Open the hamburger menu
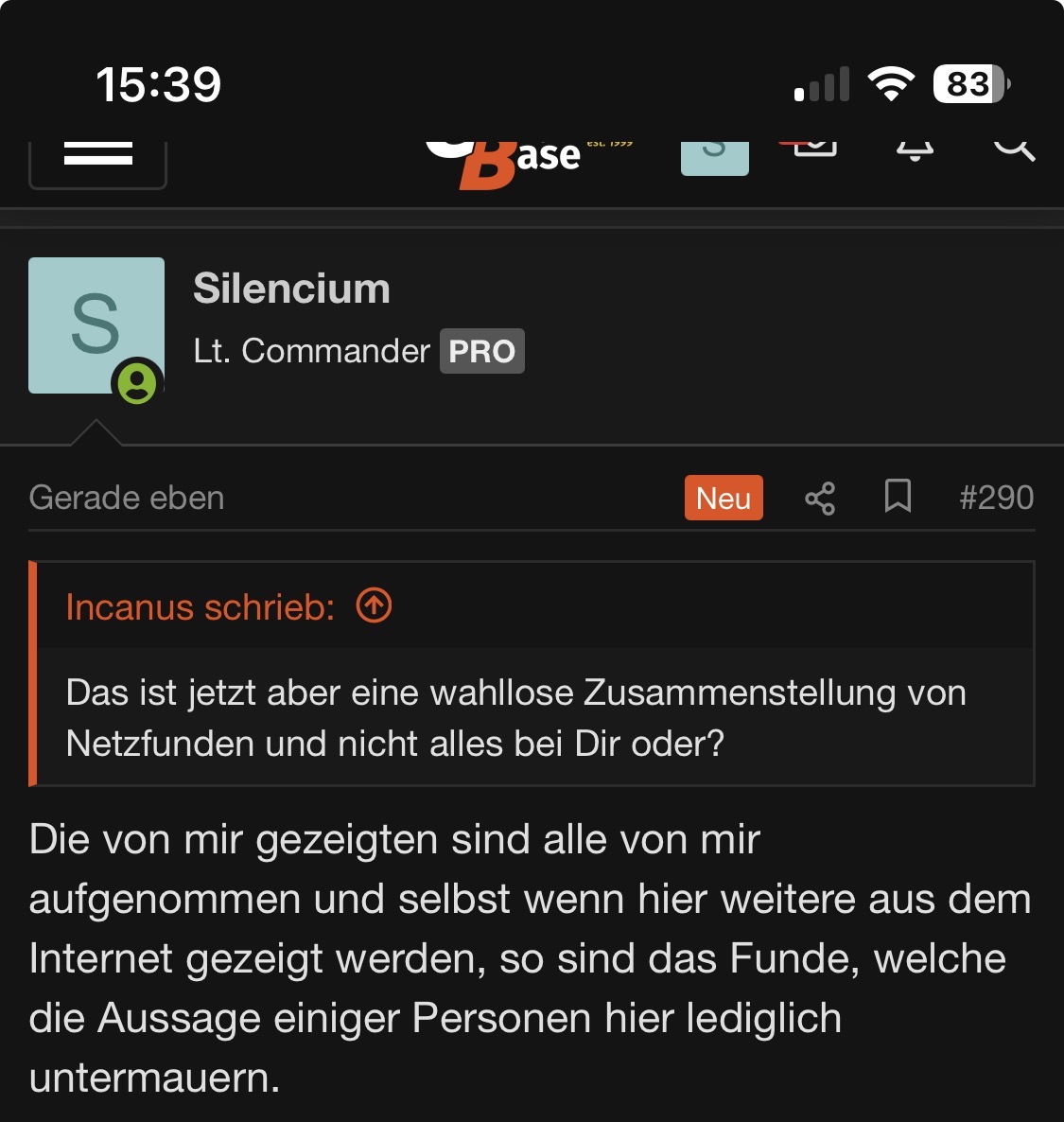The image size is (1064, 1122). (97, 163)
